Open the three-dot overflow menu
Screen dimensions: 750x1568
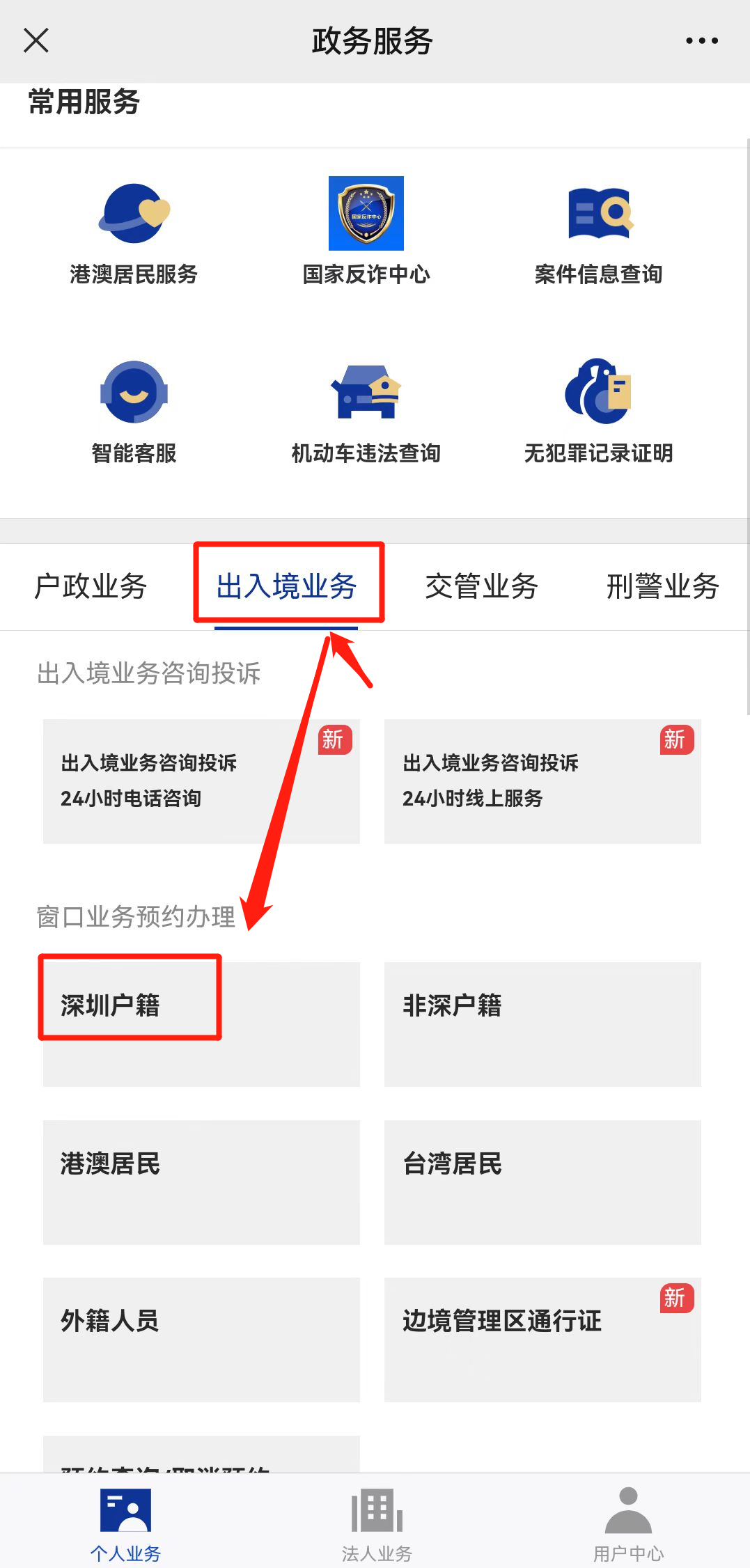(x=701, y=41)
